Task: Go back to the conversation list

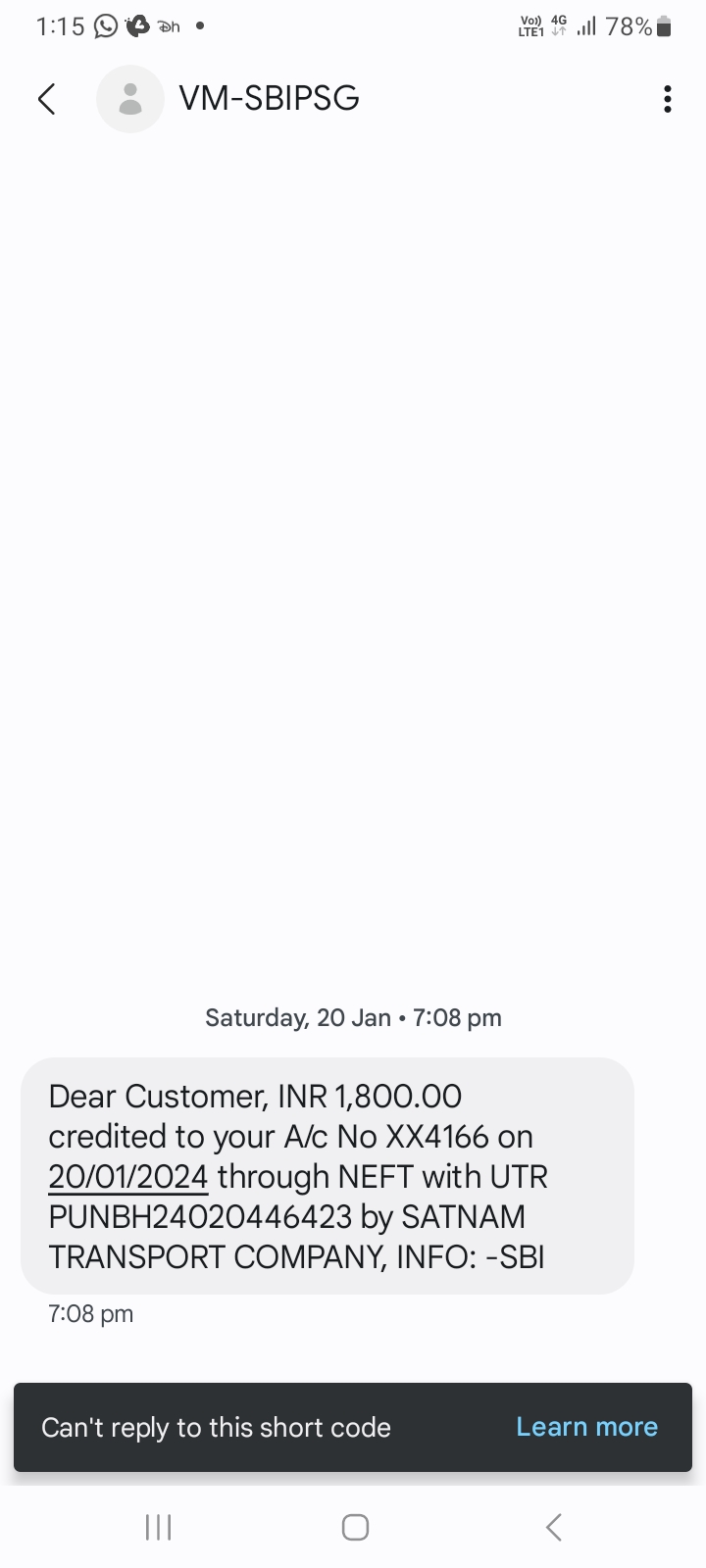Action: click(46, 99)
